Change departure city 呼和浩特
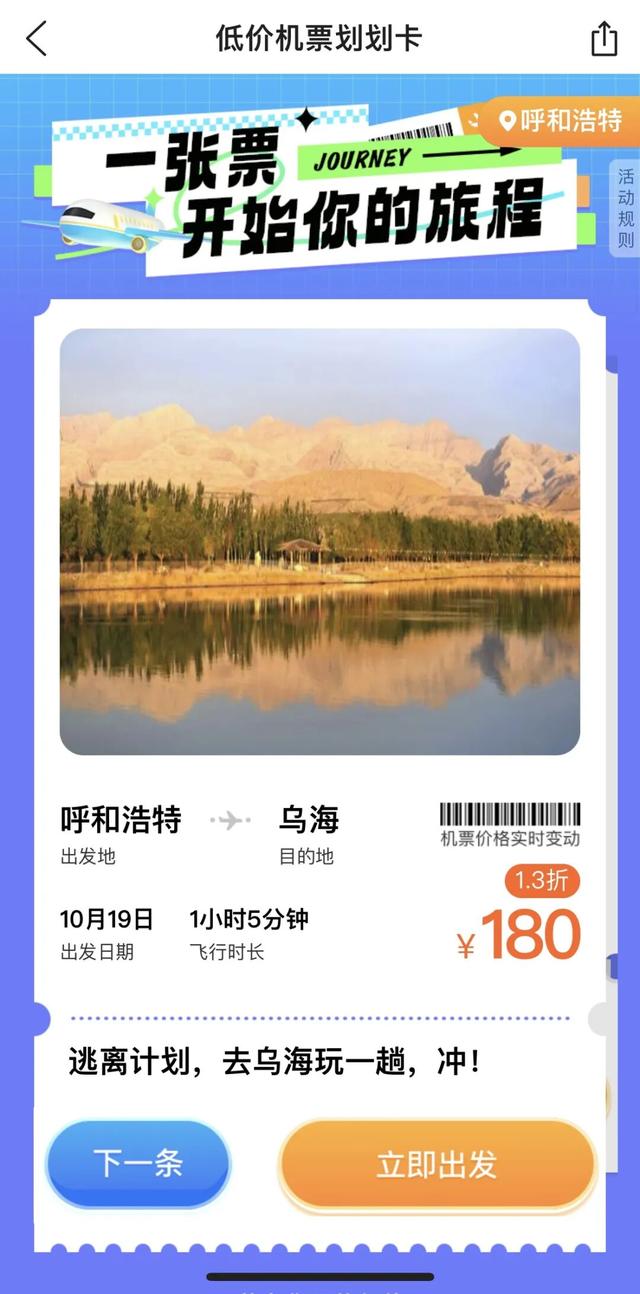 tap(561, 121)
